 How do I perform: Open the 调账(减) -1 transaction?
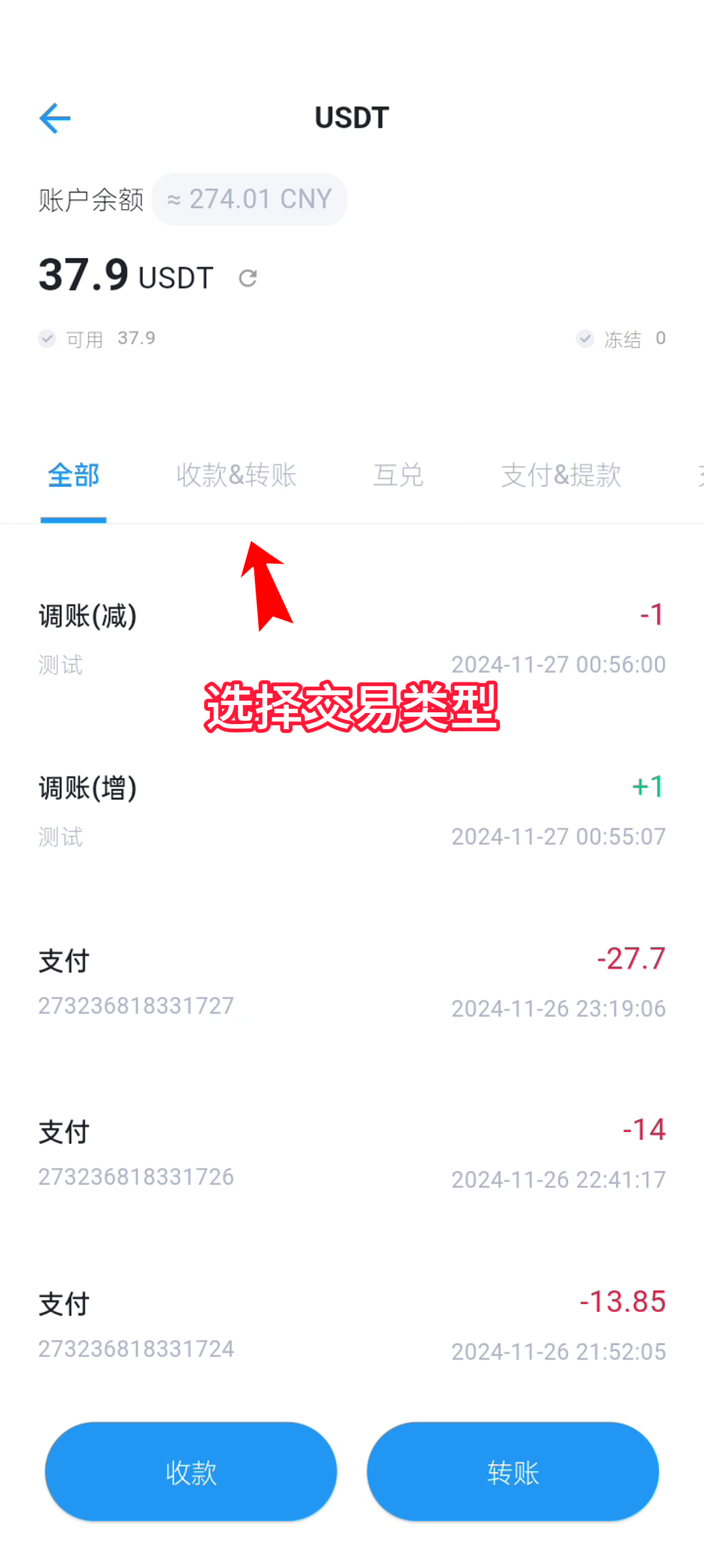352,639
